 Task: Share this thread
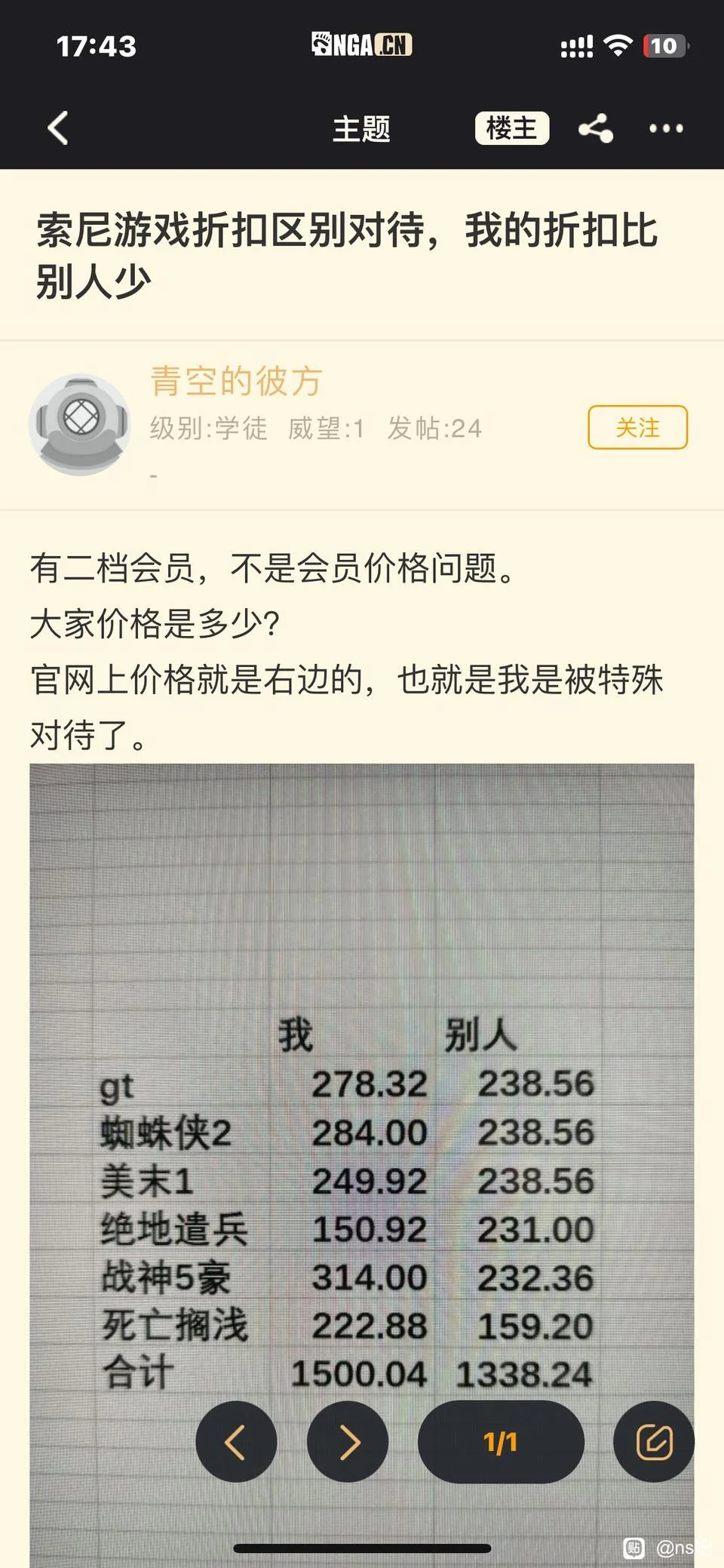[595, 128]
